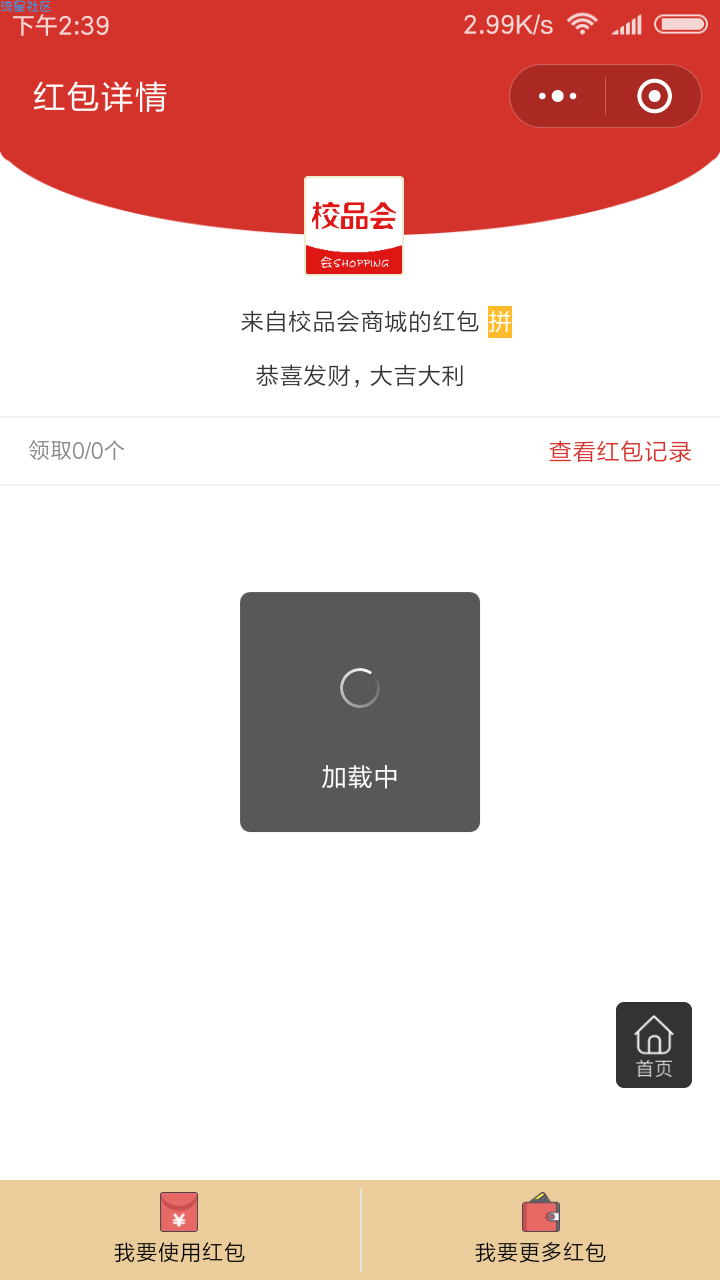Image resolution: width=720 pixels, height=1280 pixels.
Task: Open the mini program more-options menu
Action: (558, 96)
